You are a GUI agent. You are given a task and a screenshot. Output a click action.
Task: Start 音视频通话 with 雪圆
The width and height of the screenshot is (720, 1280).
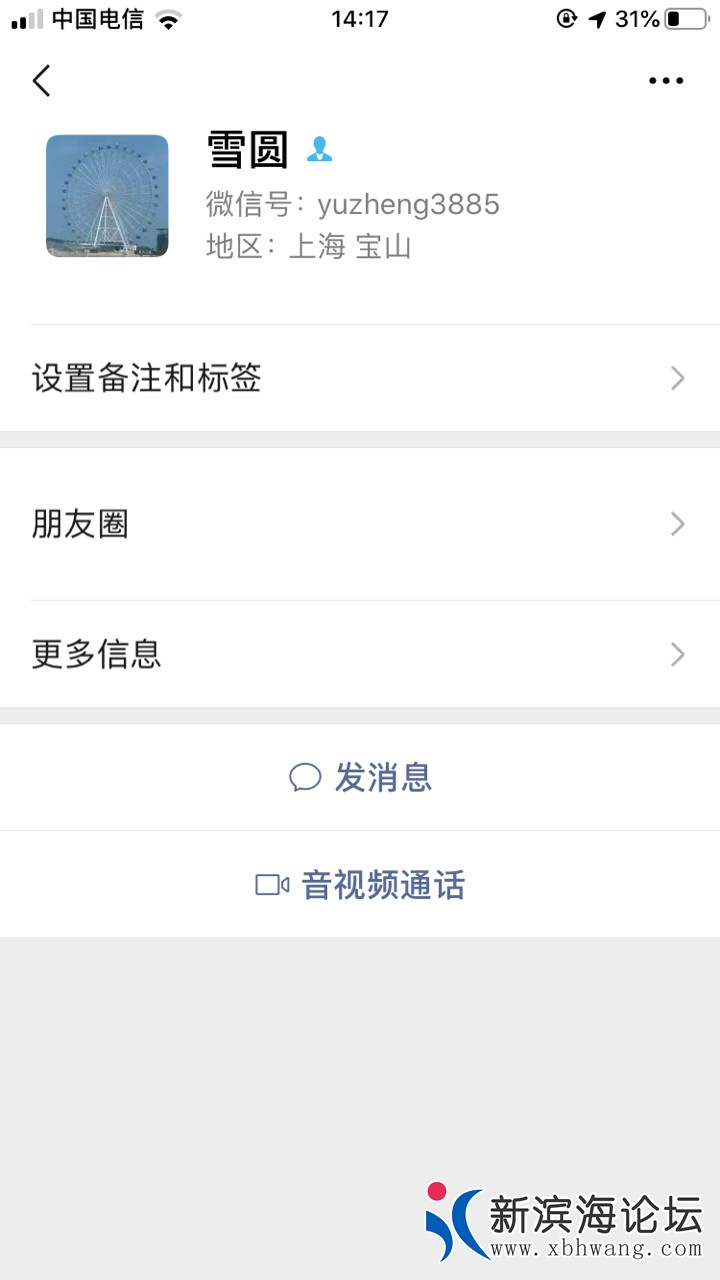click(360, 885)
